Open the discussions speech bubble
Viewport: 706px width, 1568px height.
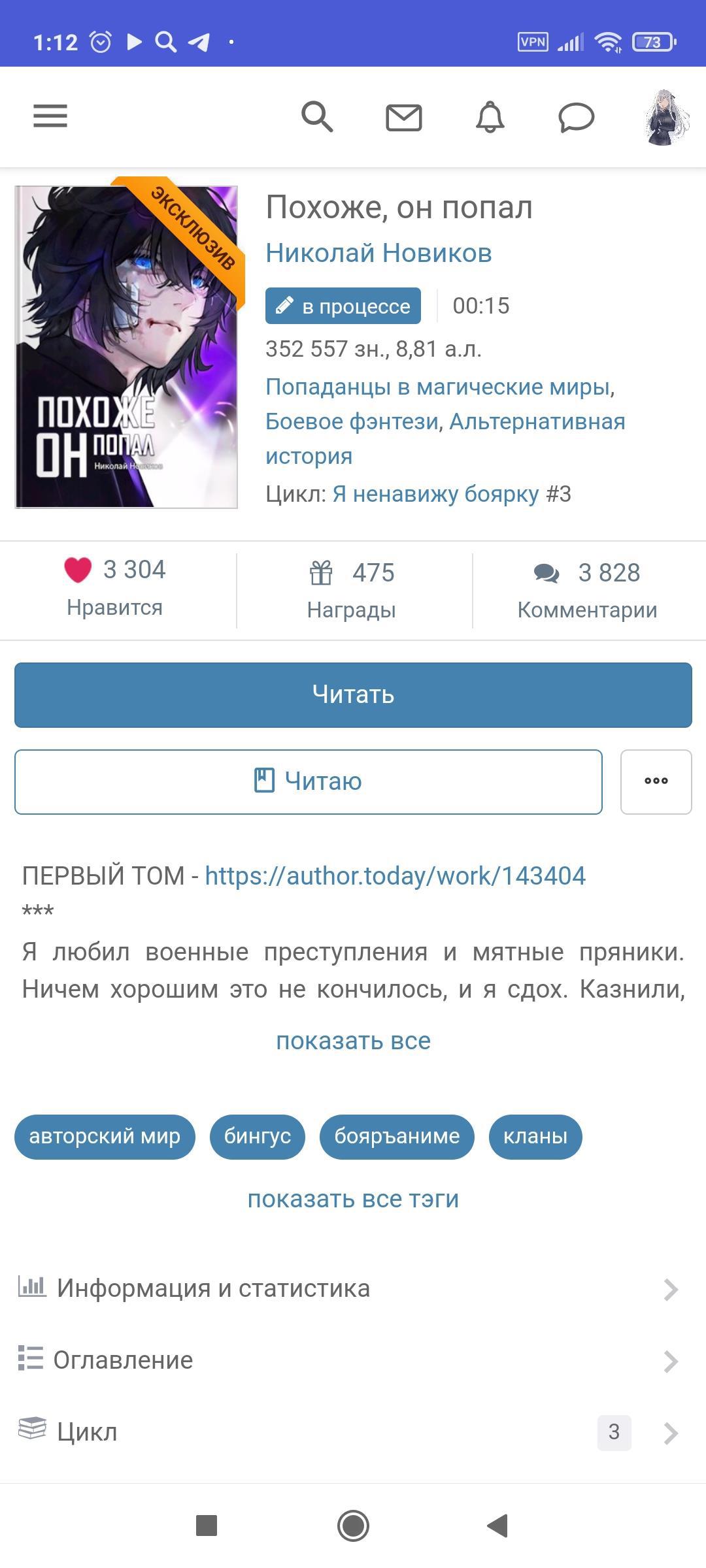(576, 118)
